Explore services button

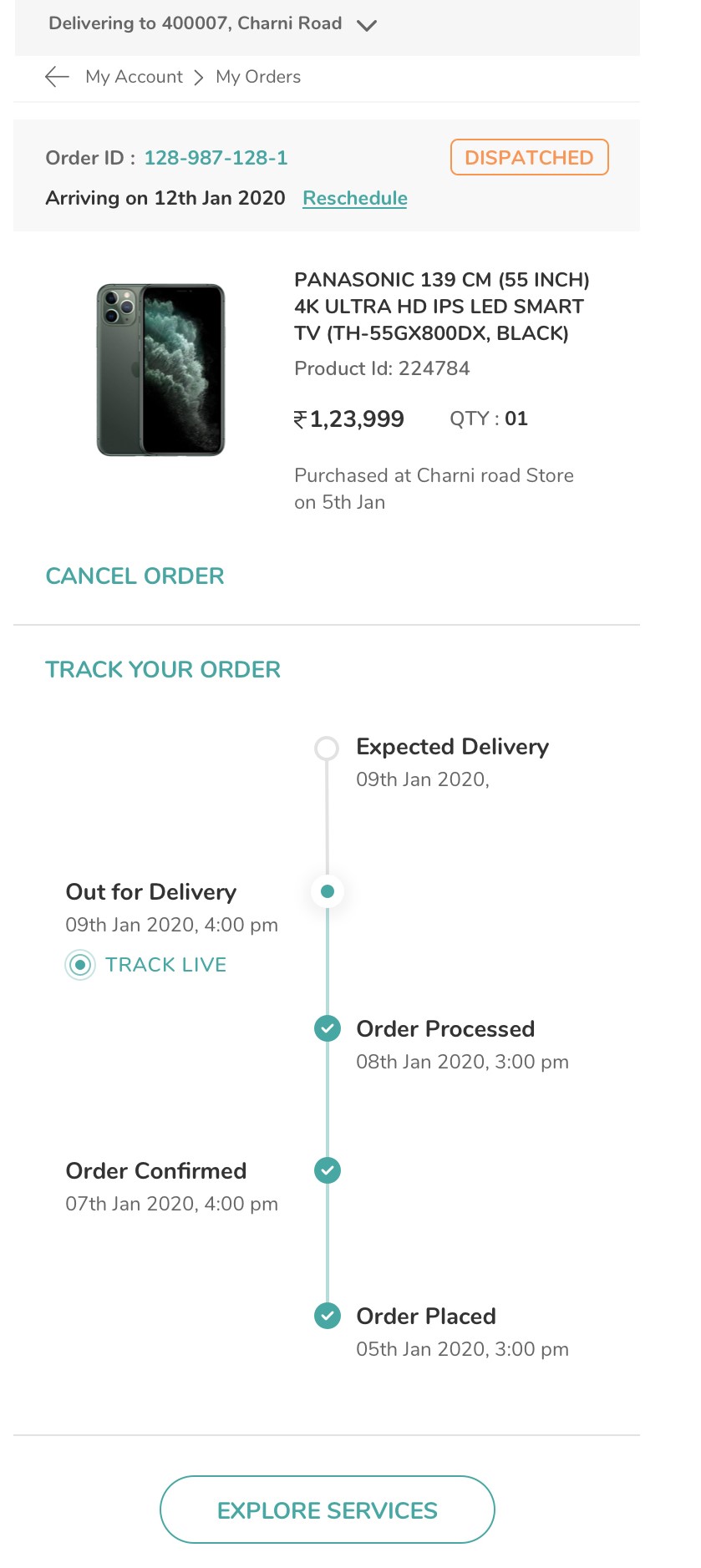pos(328,1510)
